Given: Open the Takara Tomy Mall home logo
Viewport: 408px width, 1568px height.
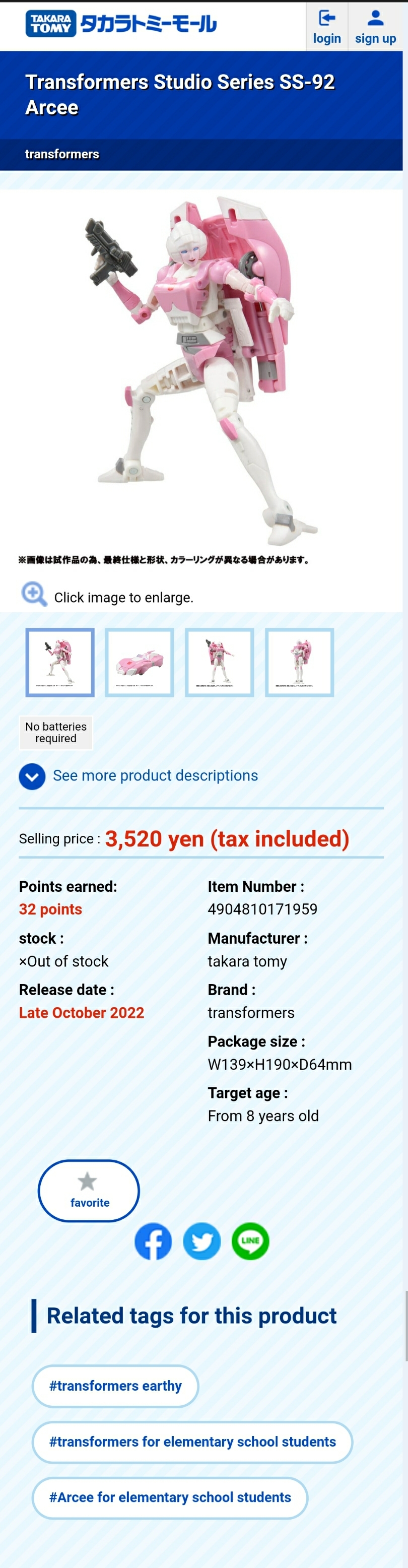Looking at the screenshot, I should coord(121,24).
